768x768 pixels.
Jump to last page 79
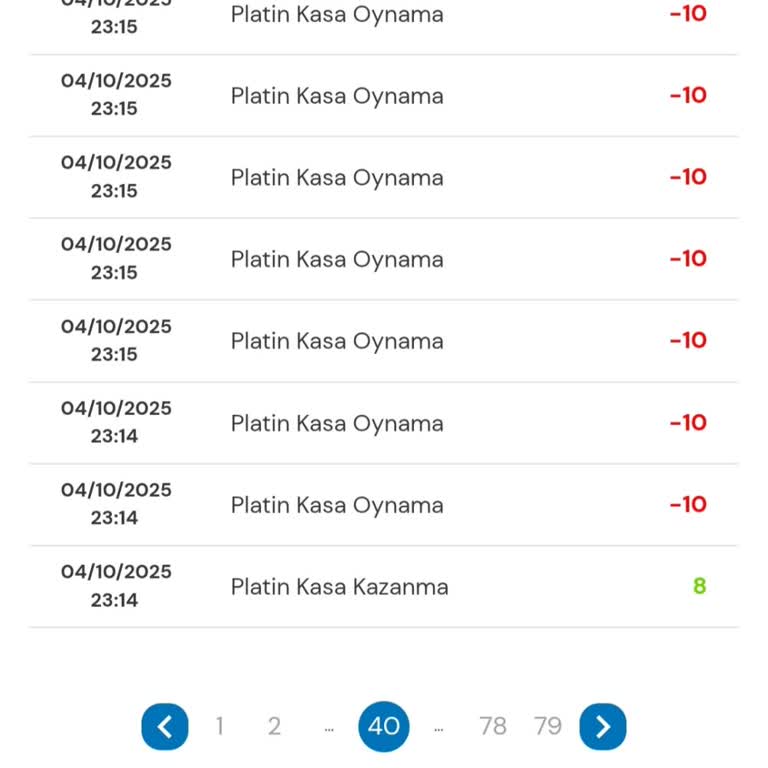coord(548,726)
